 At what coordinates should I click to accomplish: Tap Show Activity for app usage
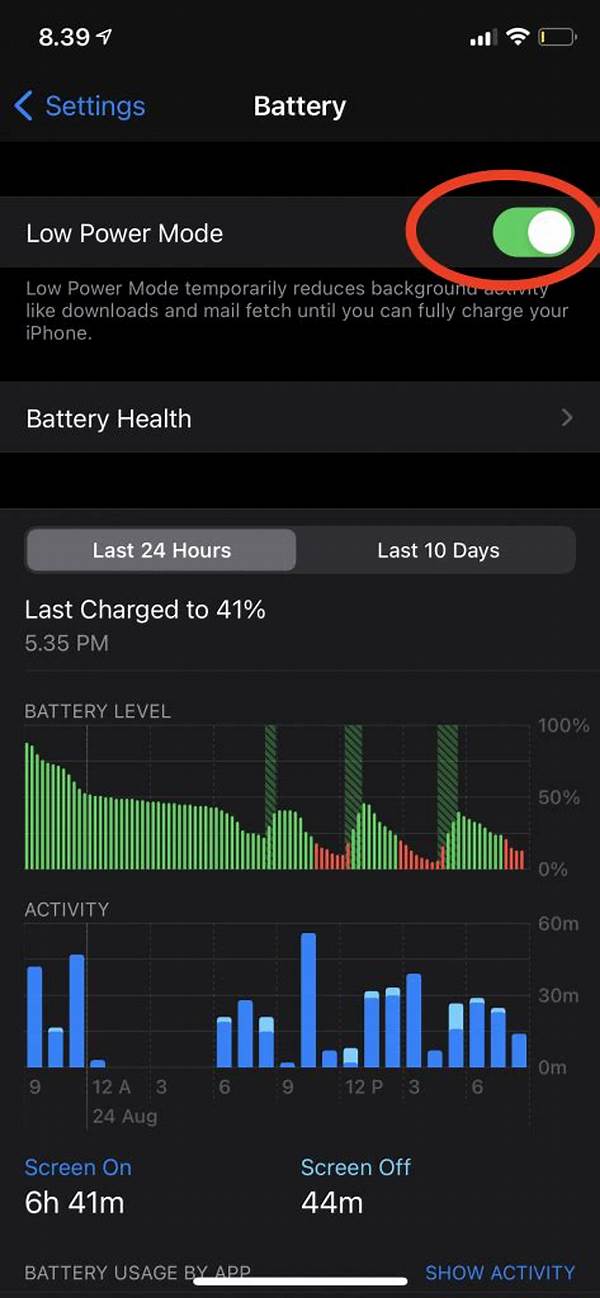coord(500,1273)
